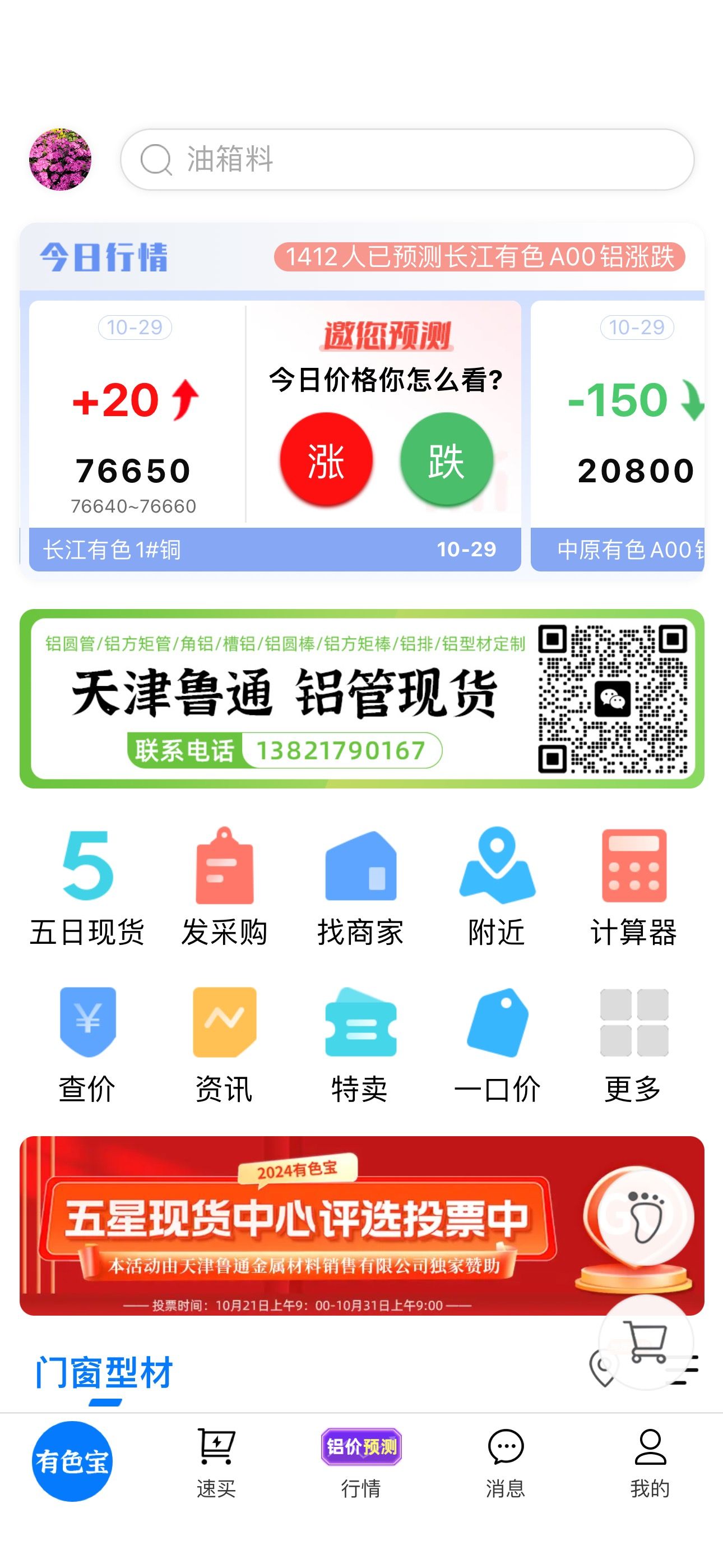
Task: Predict price drop with the green 跌 button
Action: pyautogui.click(x=446, y=459)
